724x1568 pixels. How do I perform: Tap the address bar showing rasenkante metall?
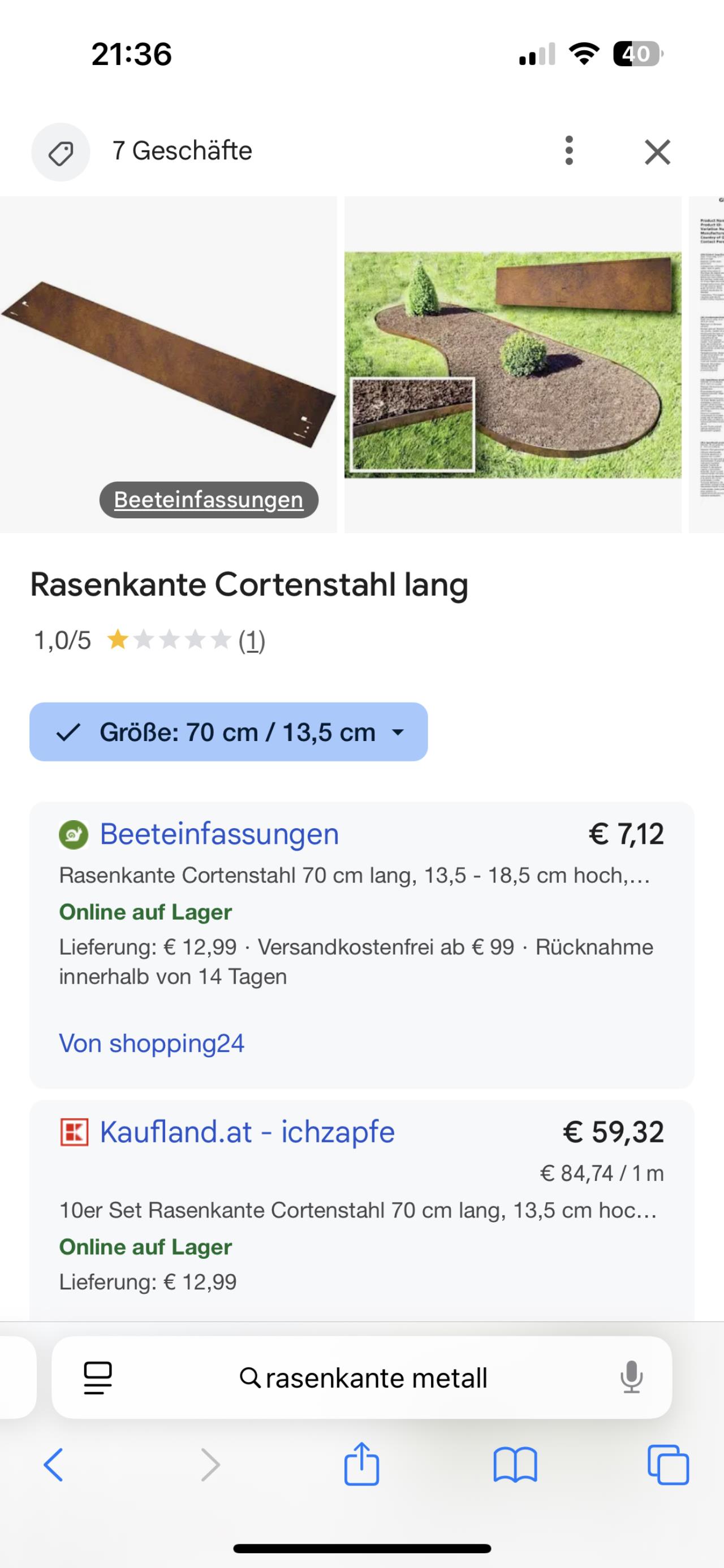click(x=364, y=1378)
